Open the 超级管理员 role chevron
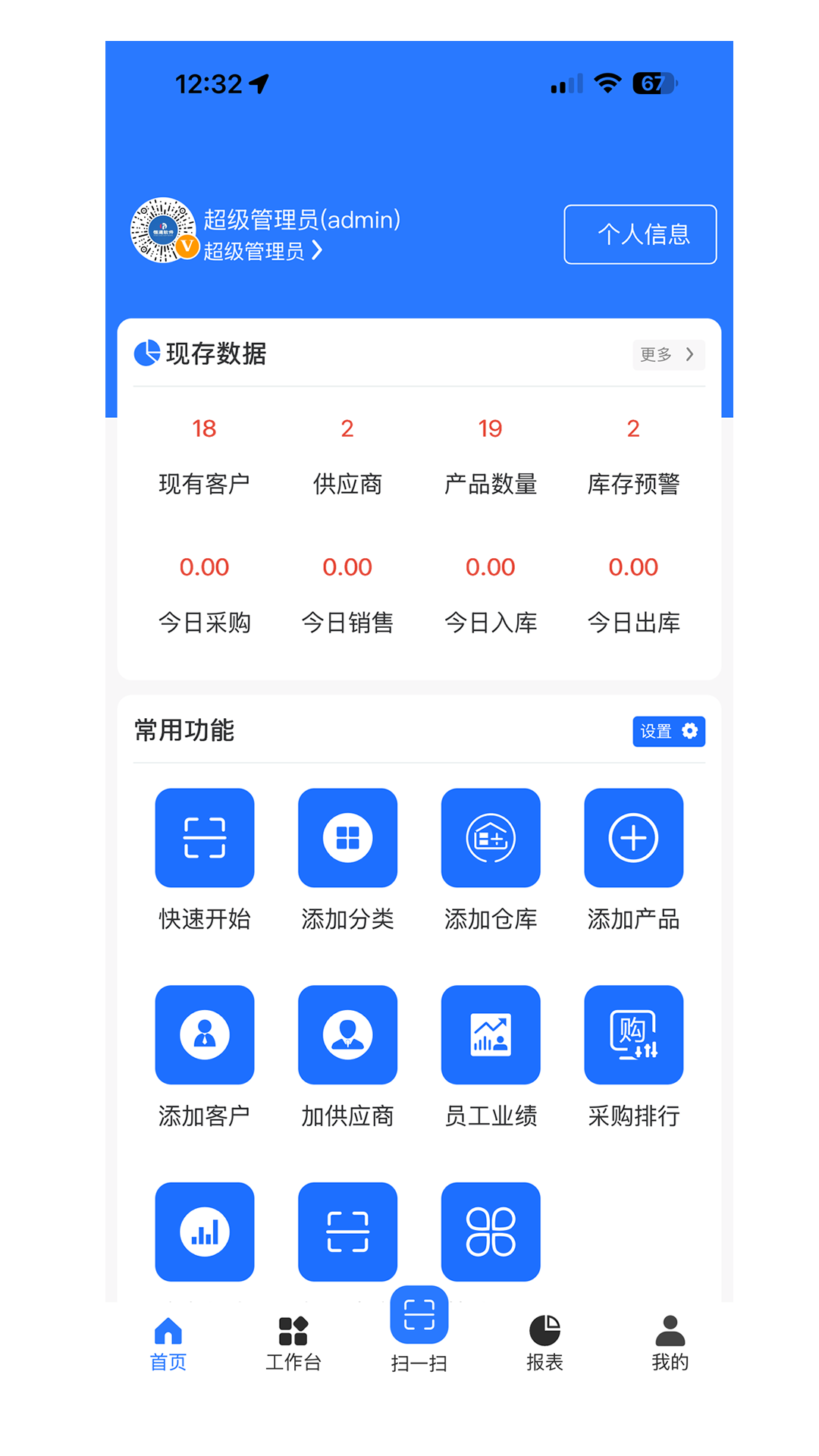The height and width of the screenshot is (1456, 819). point(315,250)
